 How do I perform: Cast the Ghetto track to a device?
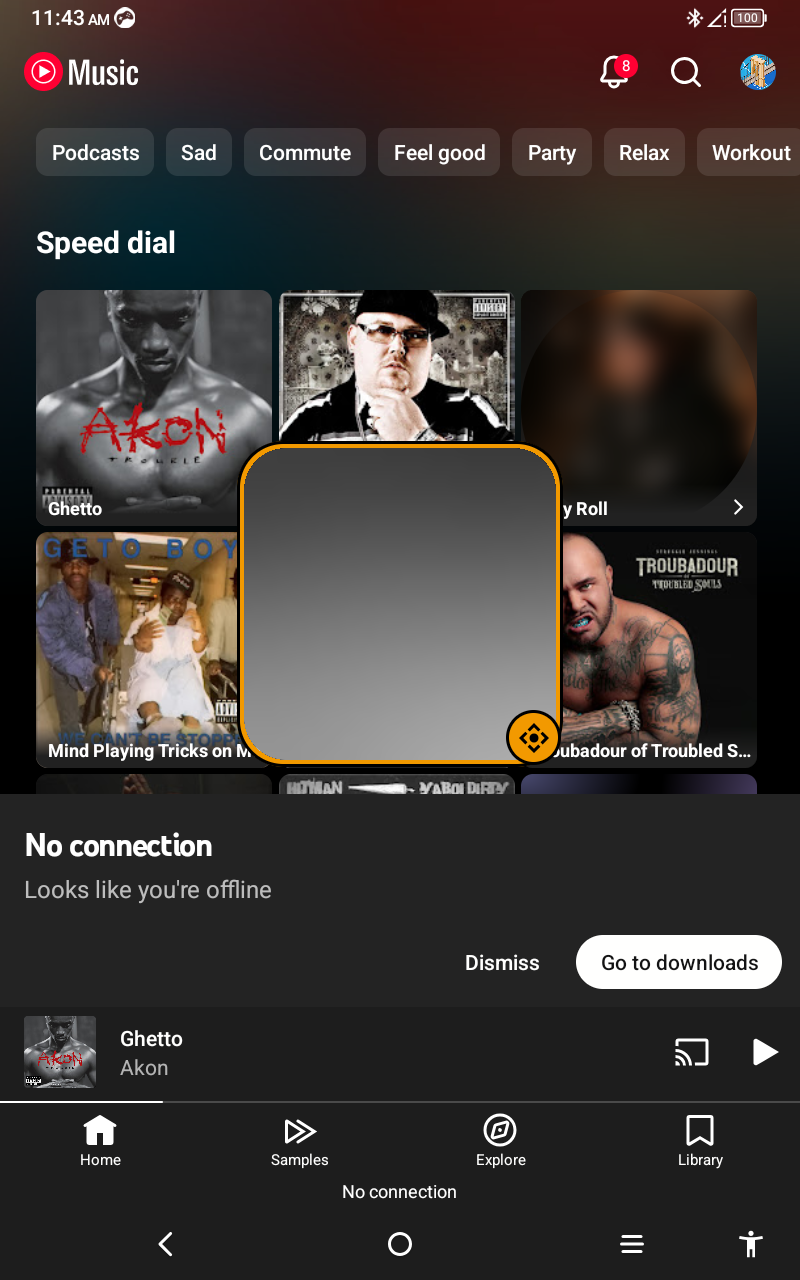[692, 1052]
